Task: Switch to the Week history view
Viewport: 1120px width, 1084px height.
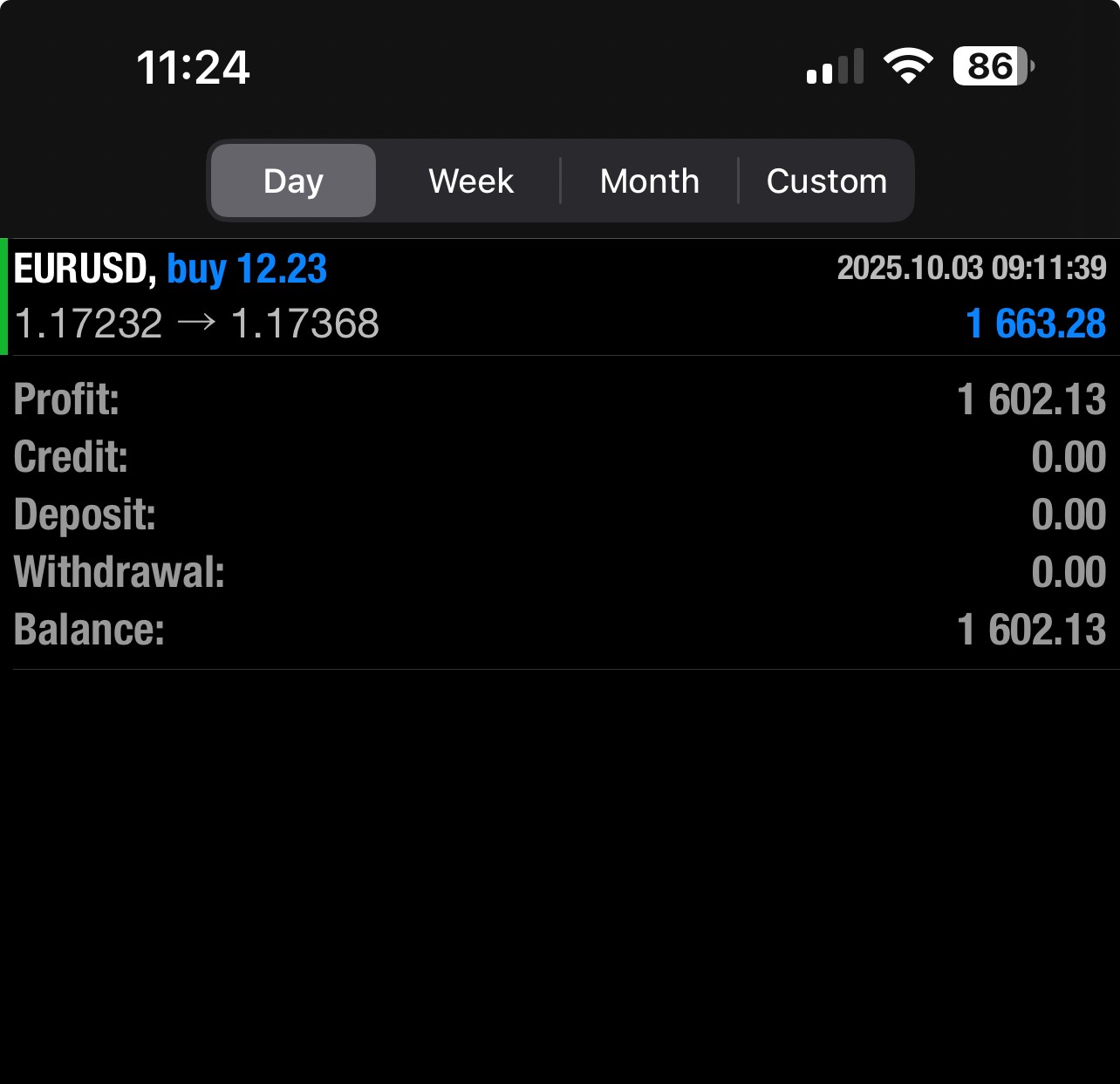Action: (x=471, y=181)
